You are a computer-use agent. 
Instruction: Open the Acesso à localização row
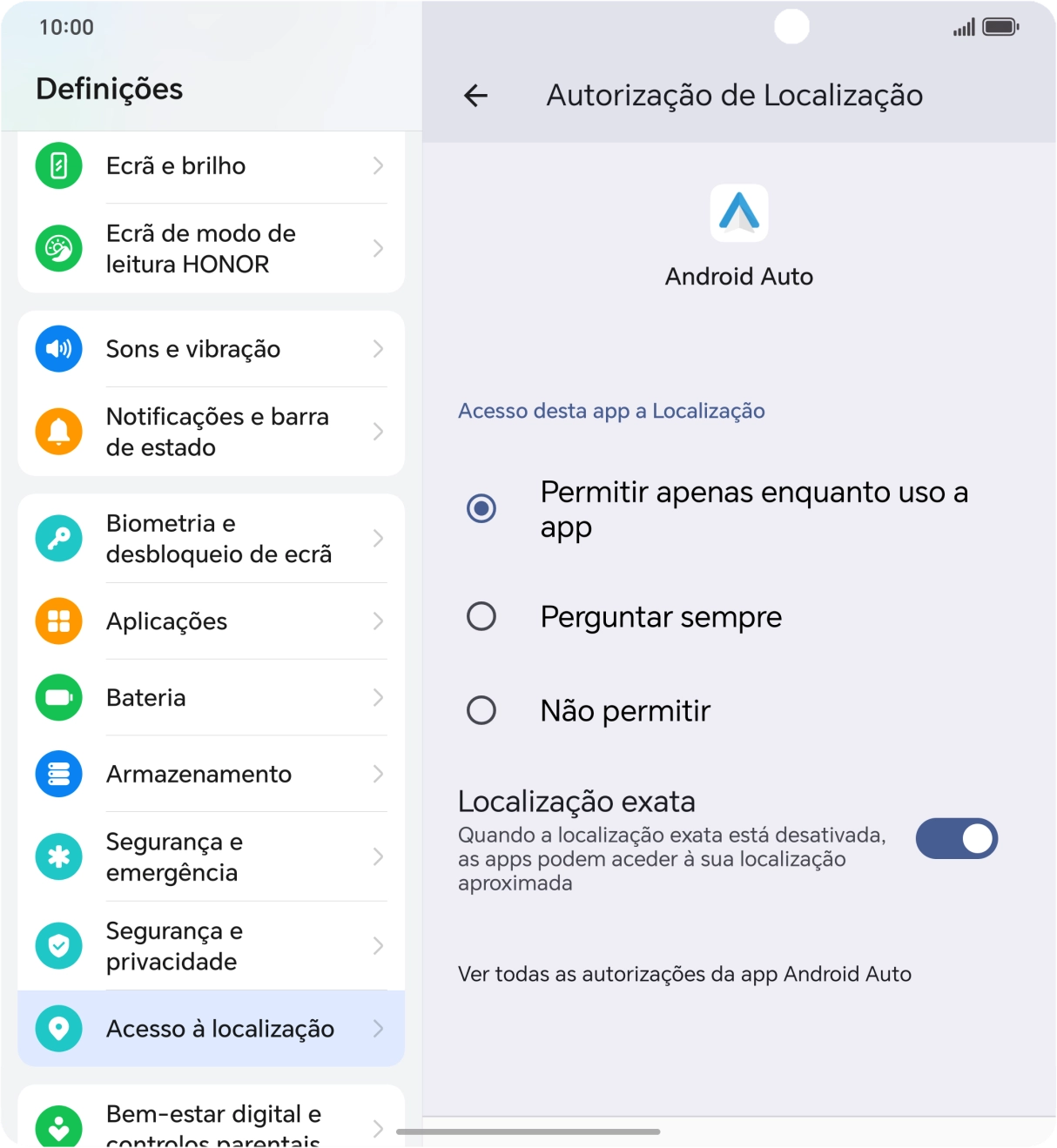[211, 1029]
